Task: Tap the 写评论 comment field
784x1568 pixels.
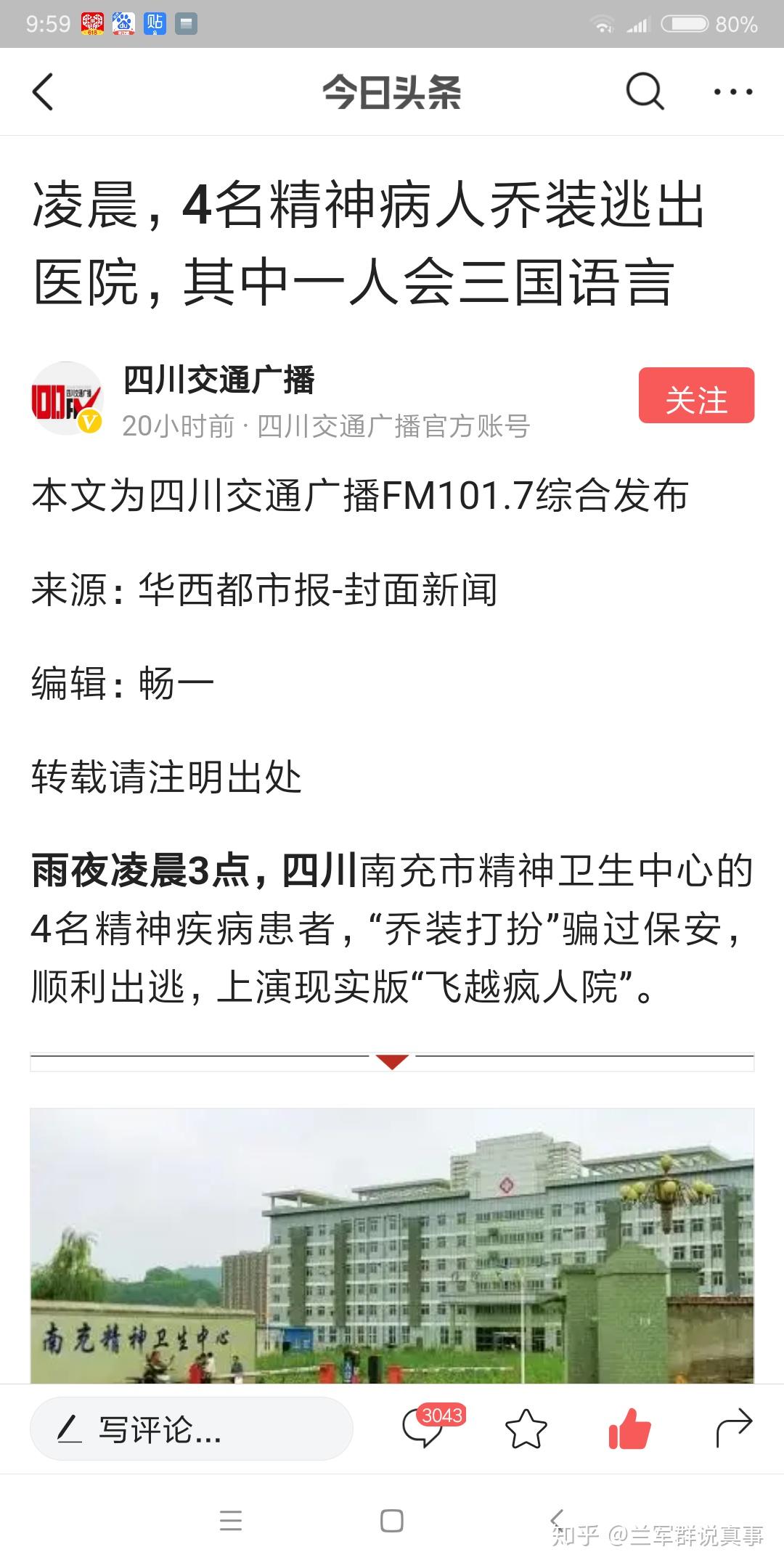Action: click(x=192, y=1429)
